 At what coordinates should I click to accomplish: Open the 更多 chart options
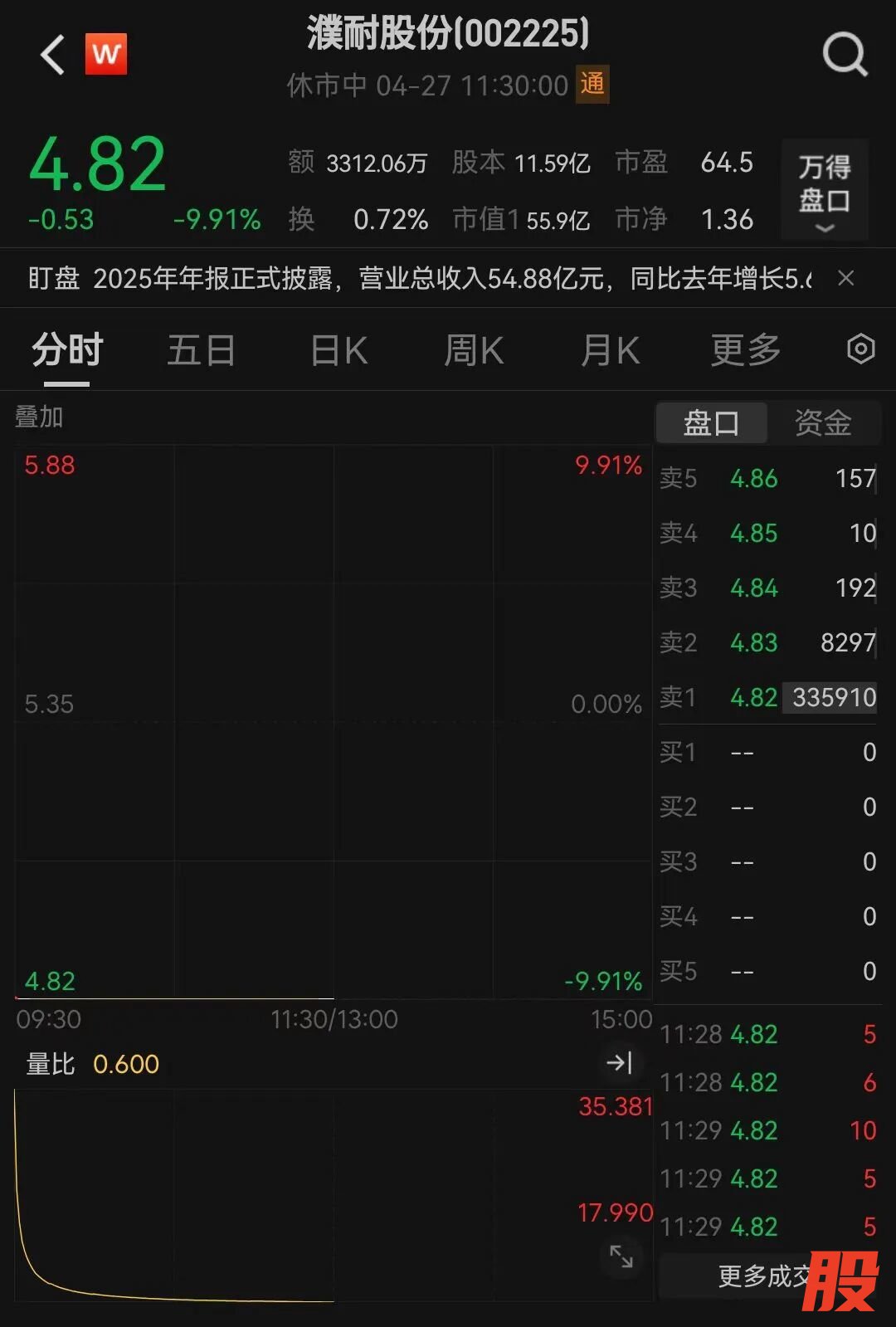pyautogui.click(x=745, y=350)
